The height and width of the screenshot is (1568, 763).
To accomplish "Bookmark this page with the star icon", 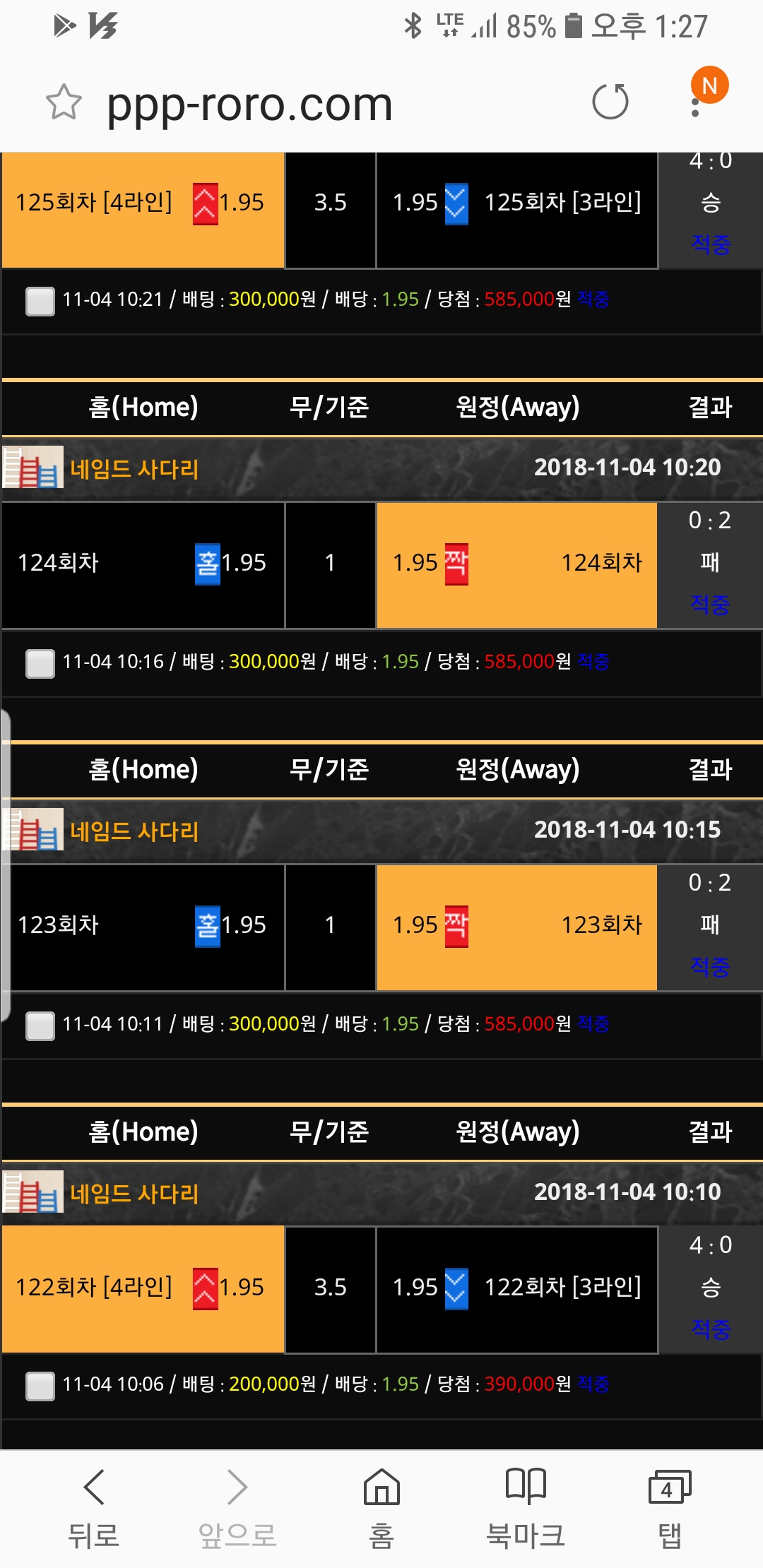I will (64, 103).
